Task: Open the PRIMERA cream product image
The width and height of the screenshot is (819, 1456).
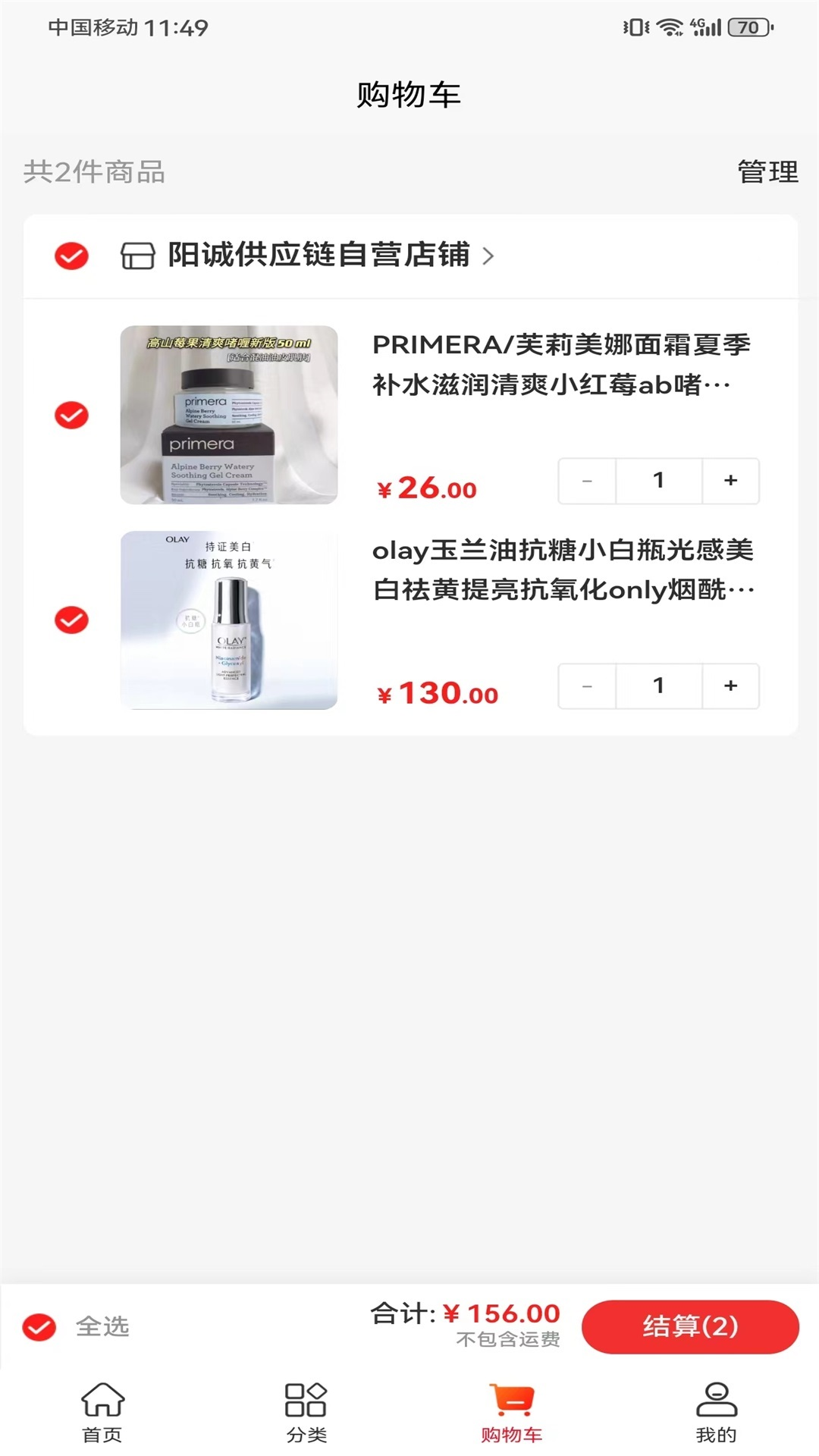Action: (229, 415)
